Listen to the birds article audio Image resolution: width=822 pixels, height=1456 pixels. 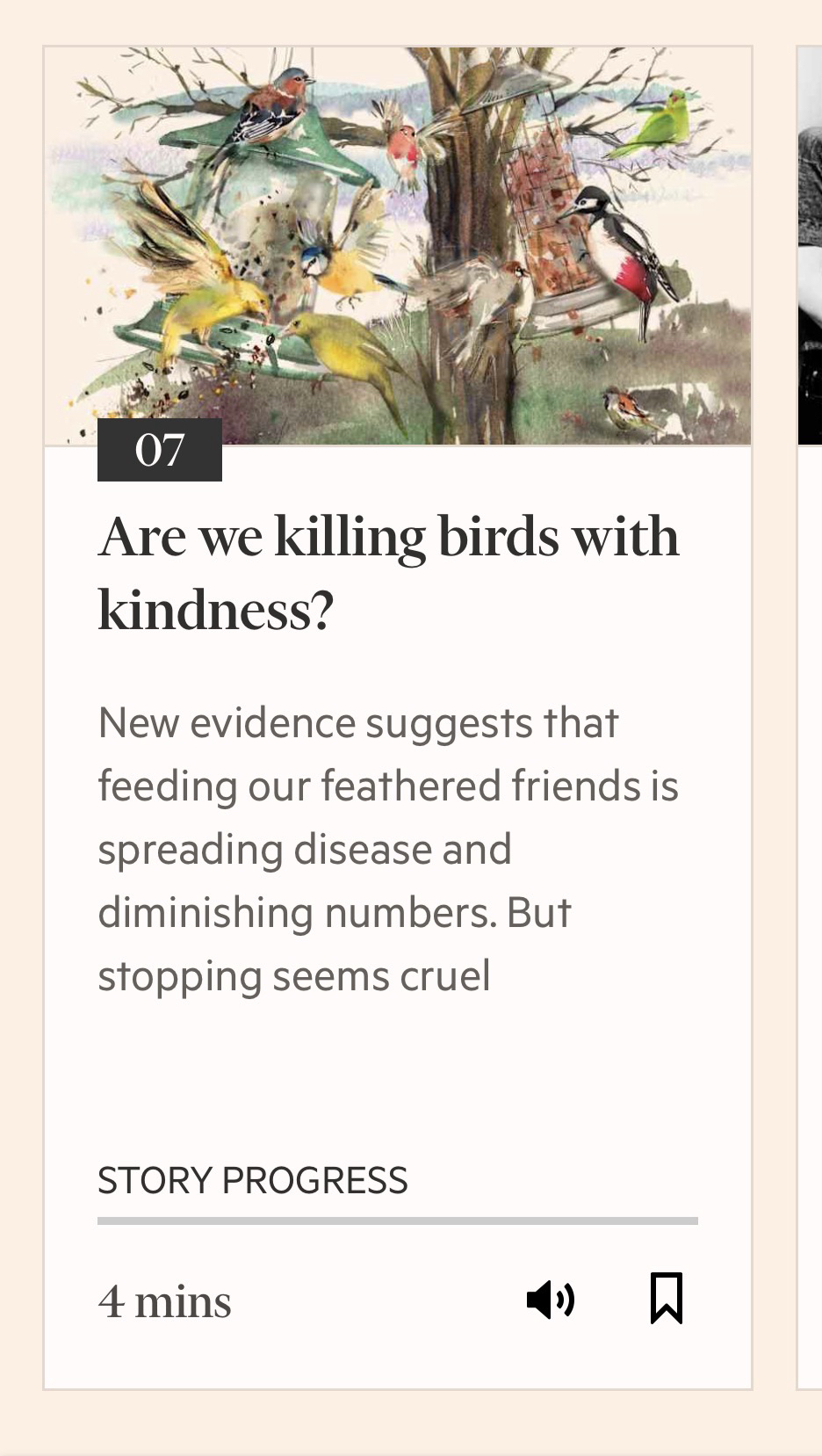click(551, 1300)
